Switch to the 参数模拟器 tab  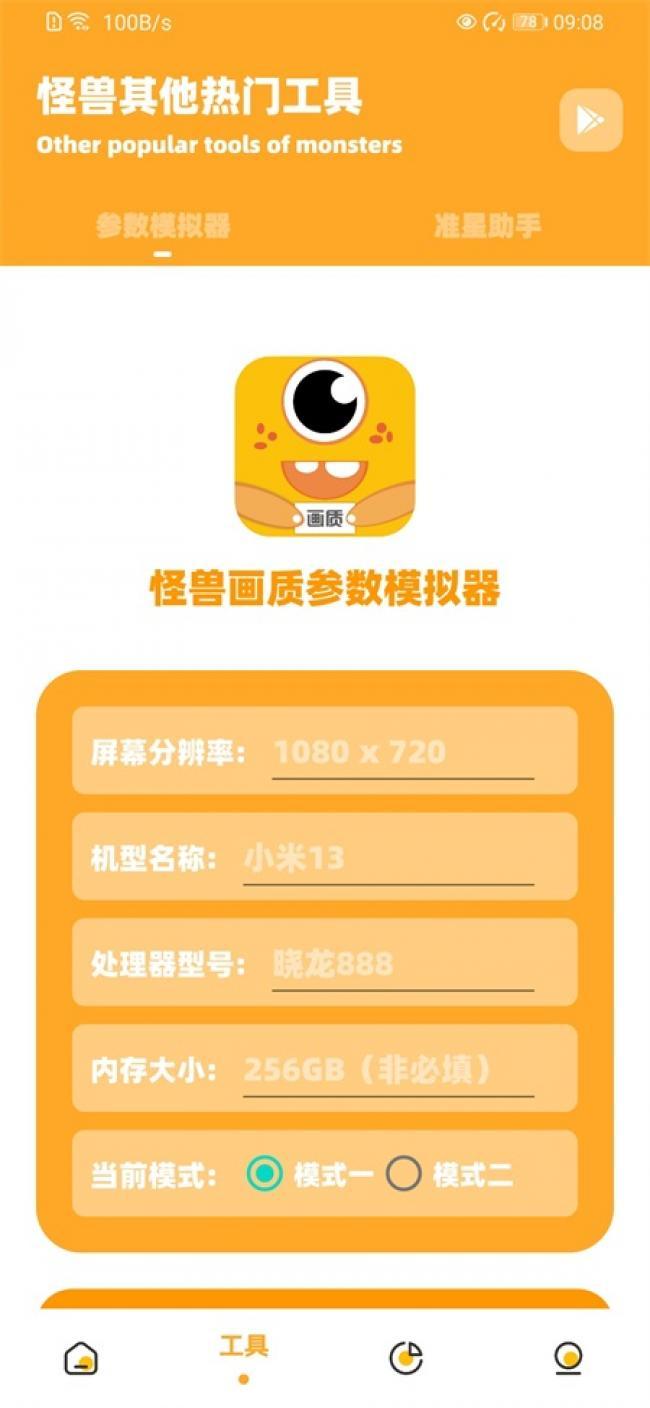(163, 226)
